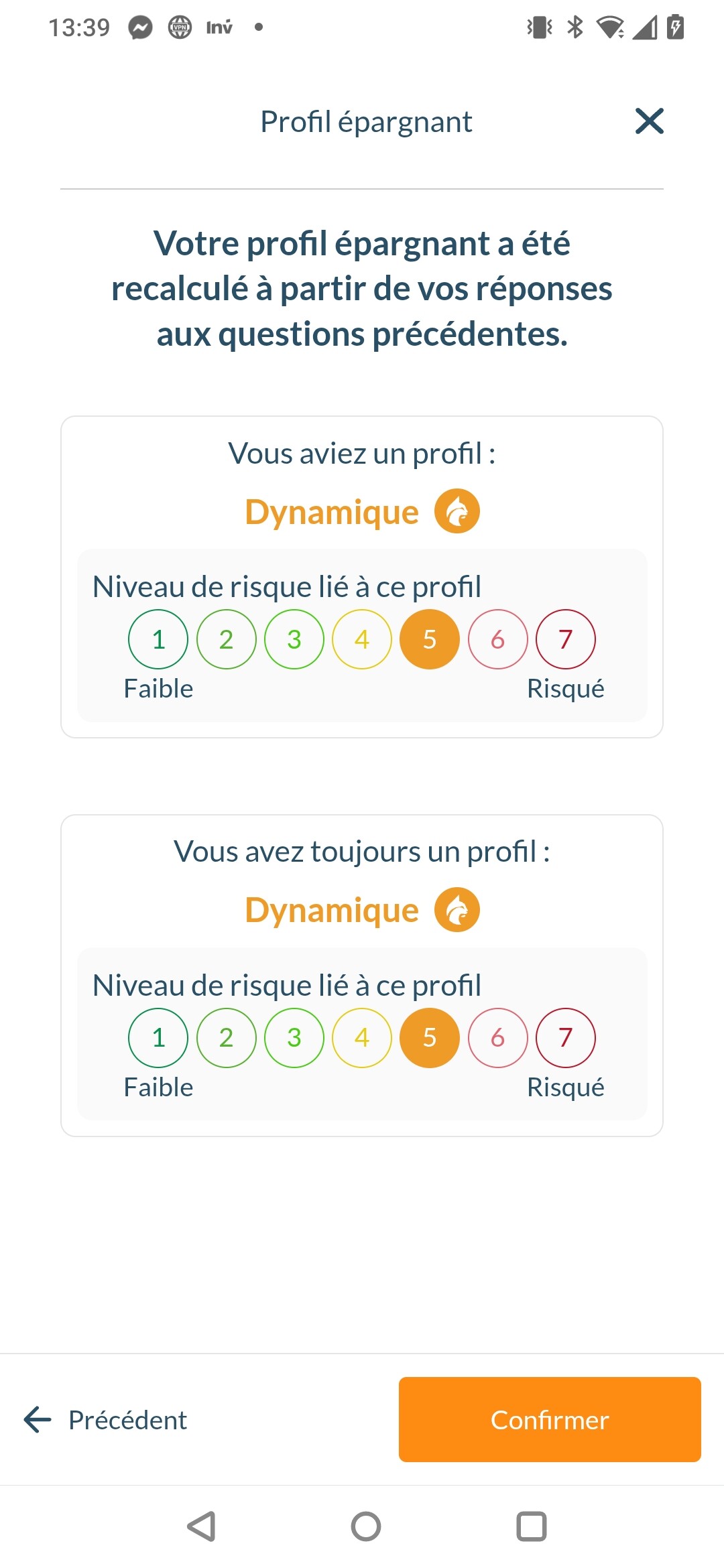Go back with the Précédent button
724x1568 pixels.
point(106,1420)
